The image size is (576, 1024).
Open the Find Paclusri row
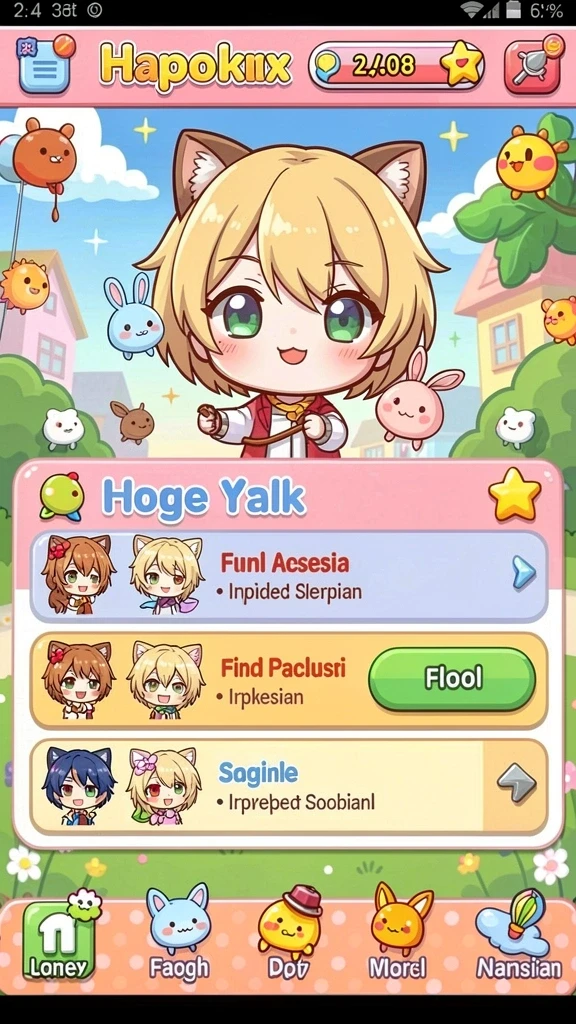click(x=289, y=680)
